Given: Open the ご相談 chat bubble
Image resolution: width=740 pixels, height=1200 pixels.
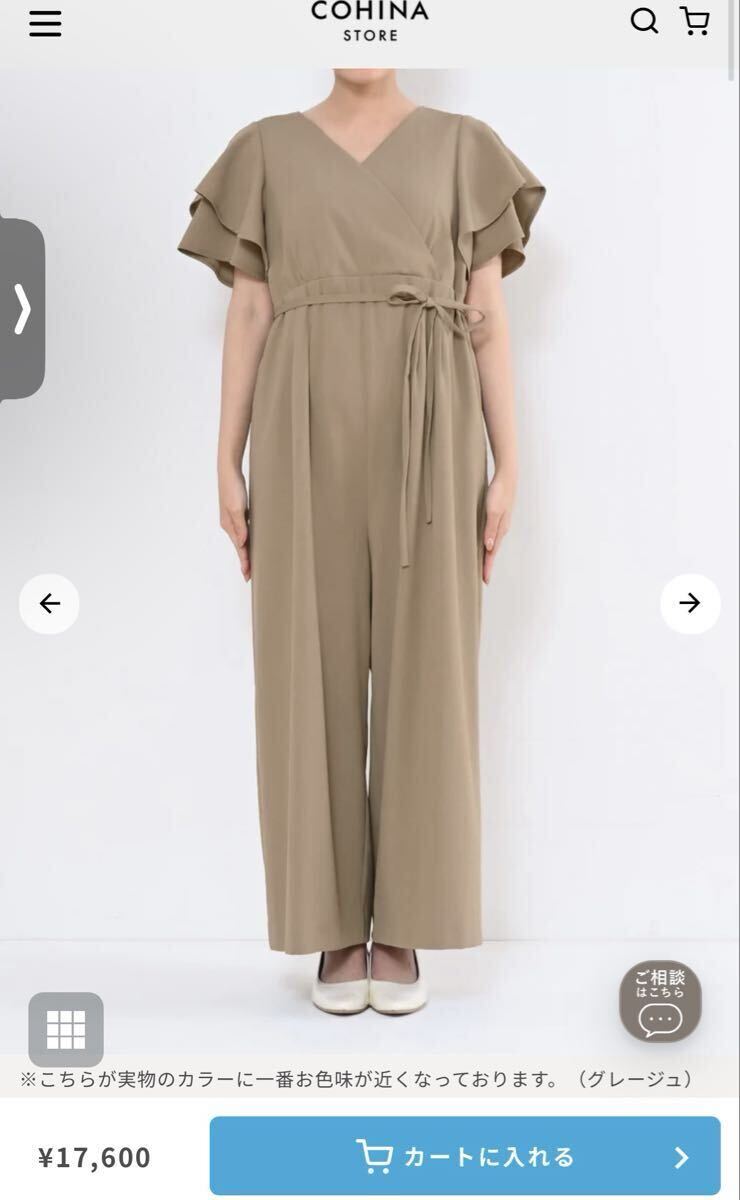Looking at the screenshot, I should pos(660,1002).
